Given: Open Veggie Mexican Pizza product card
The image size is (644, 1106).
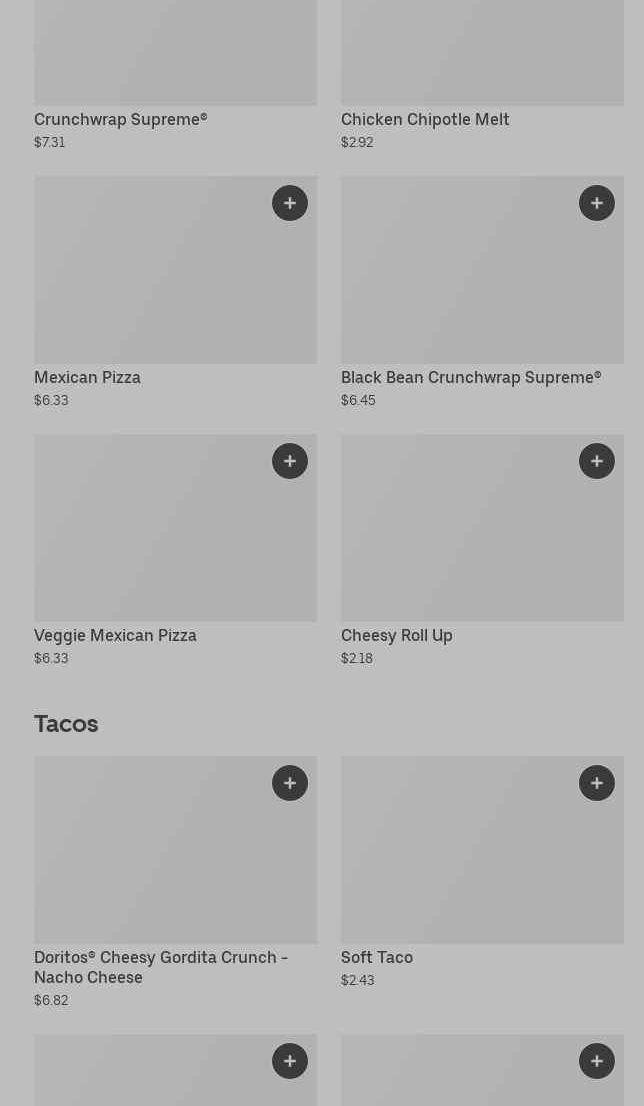Looking at the screenshot, I should click(x=175, y=540).
